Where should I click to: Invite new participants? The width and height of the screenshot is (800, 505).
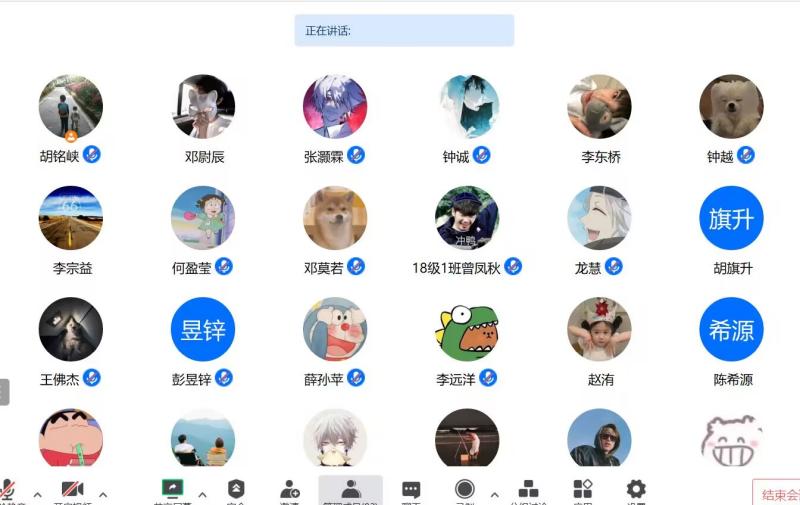[x=290, y=490]
